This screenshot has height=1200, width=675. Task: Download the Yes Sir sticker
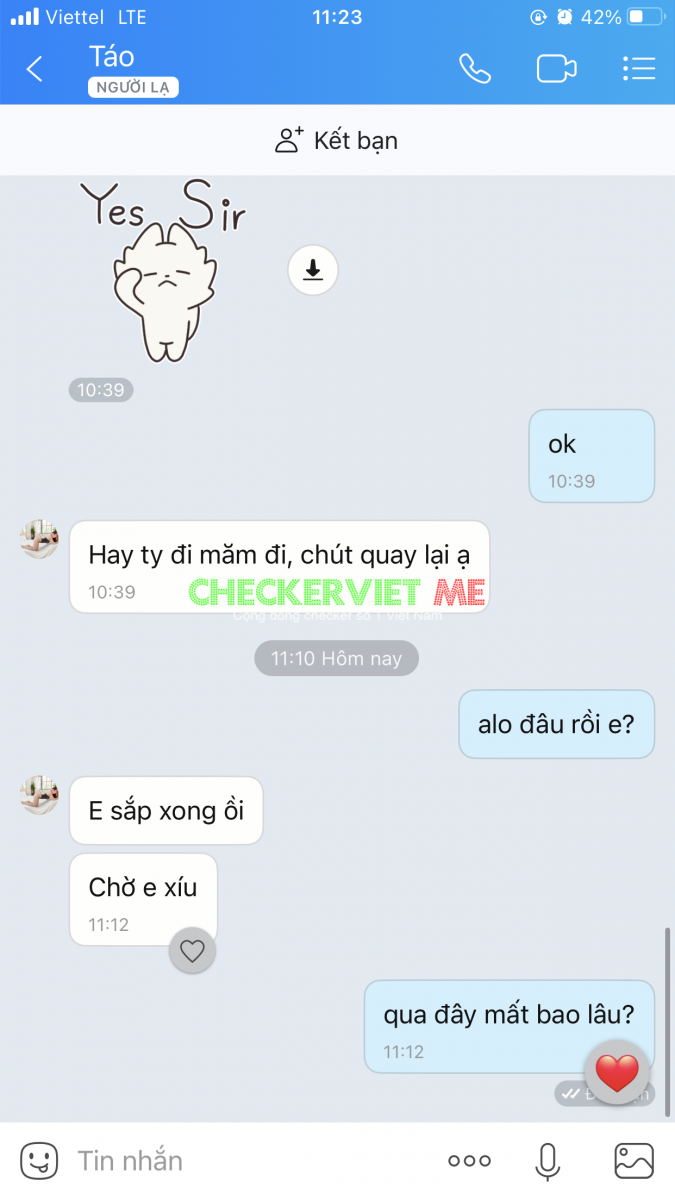tap(313, 270)
